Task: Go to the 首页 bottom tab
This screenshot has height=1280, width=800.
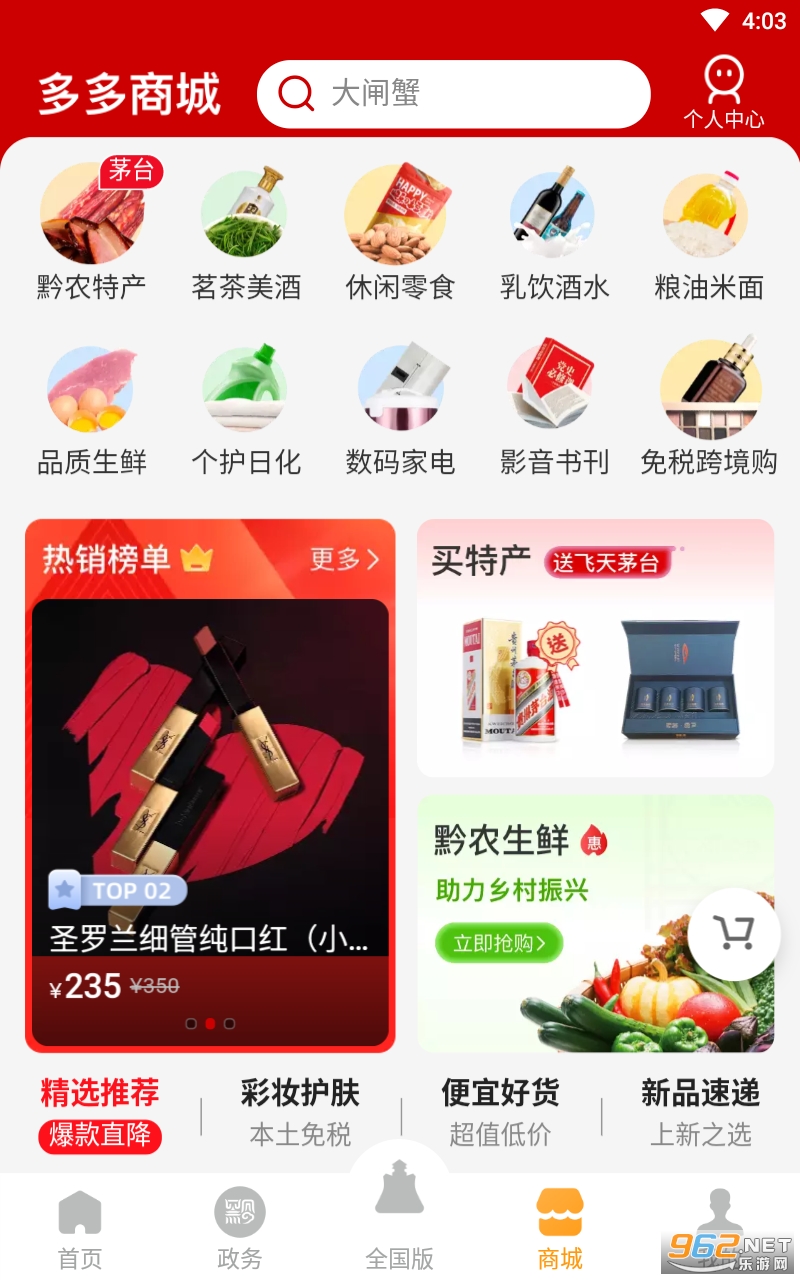Action: click(80, 1229)
